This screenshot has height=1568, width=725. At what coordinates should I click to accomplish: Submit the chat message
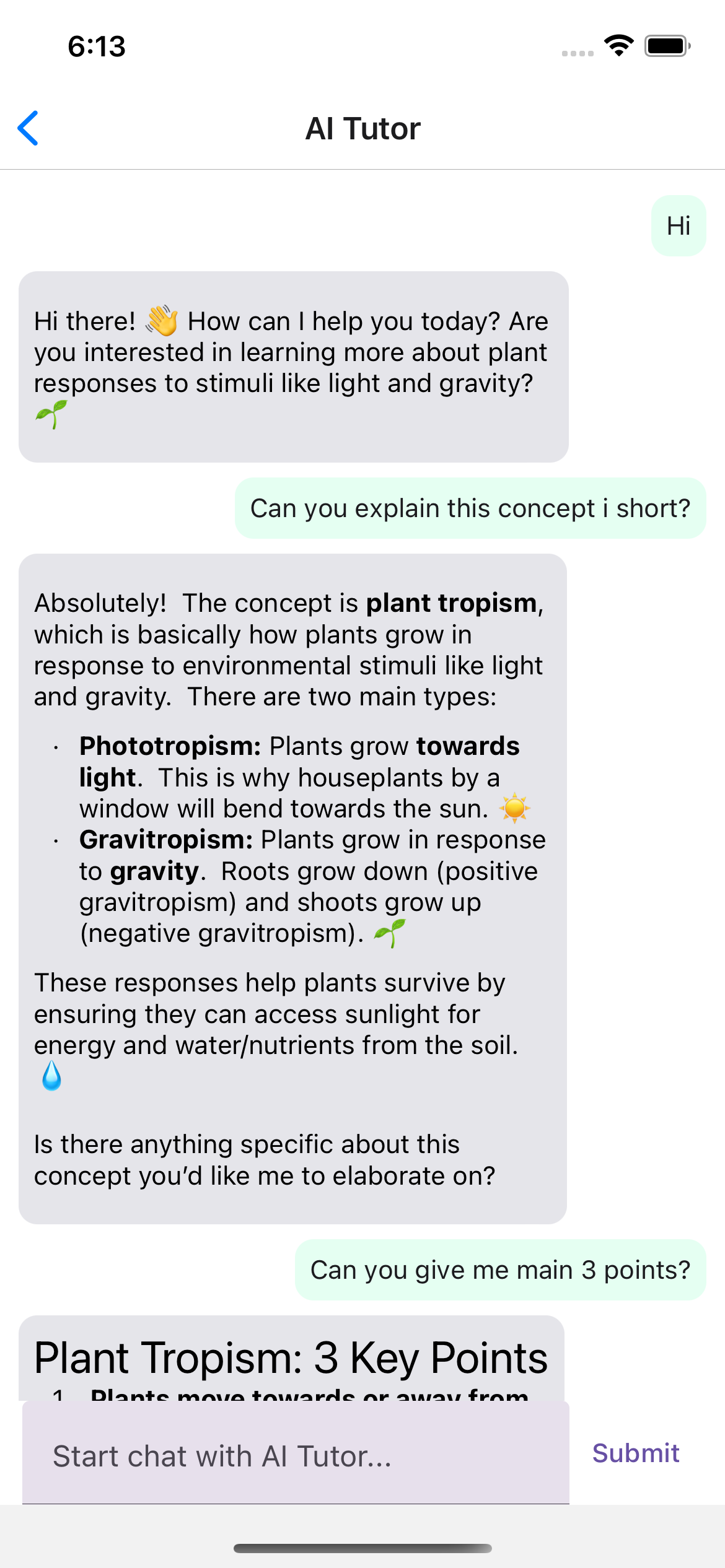tap(636, 1453)
